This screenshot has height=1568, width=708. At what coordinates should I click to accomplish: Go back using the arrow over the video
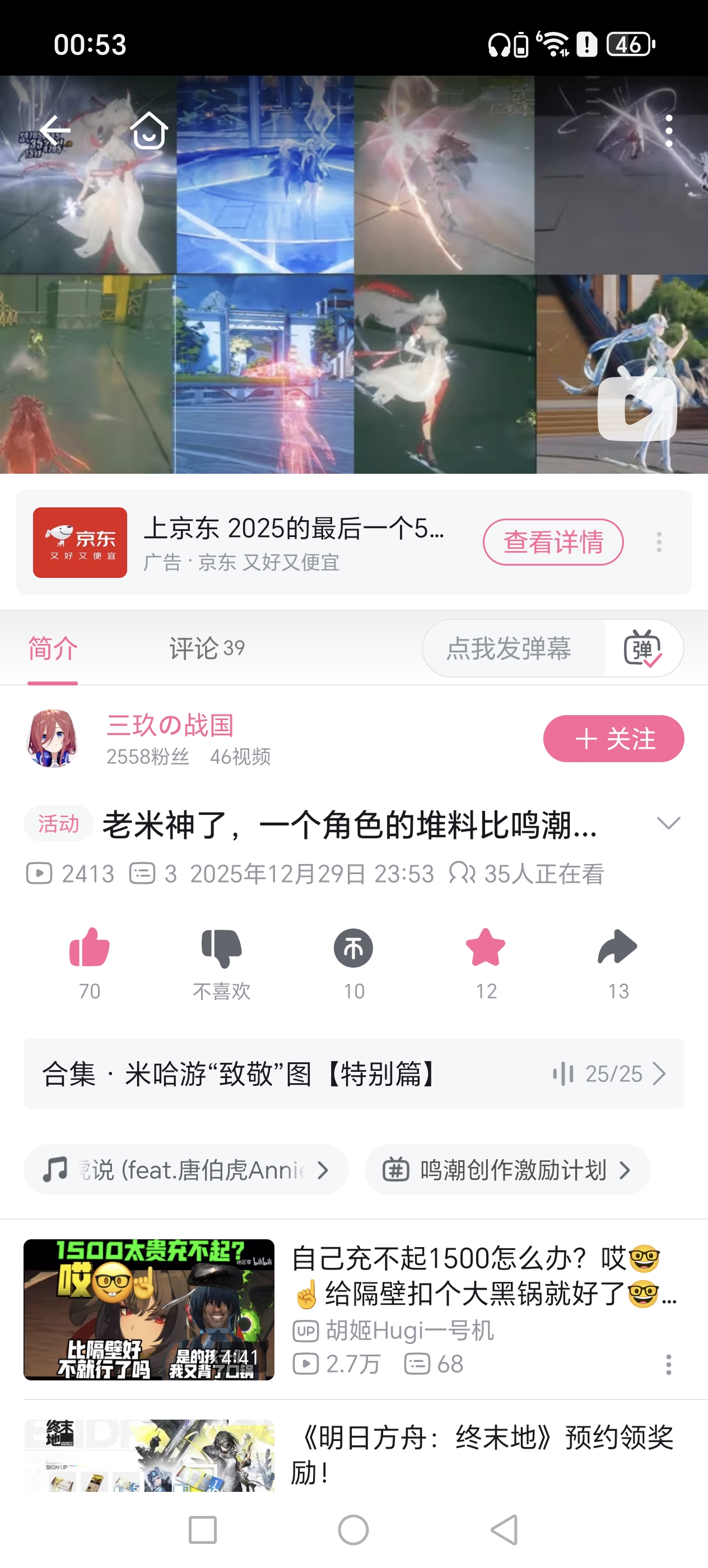tap(55, 130)
